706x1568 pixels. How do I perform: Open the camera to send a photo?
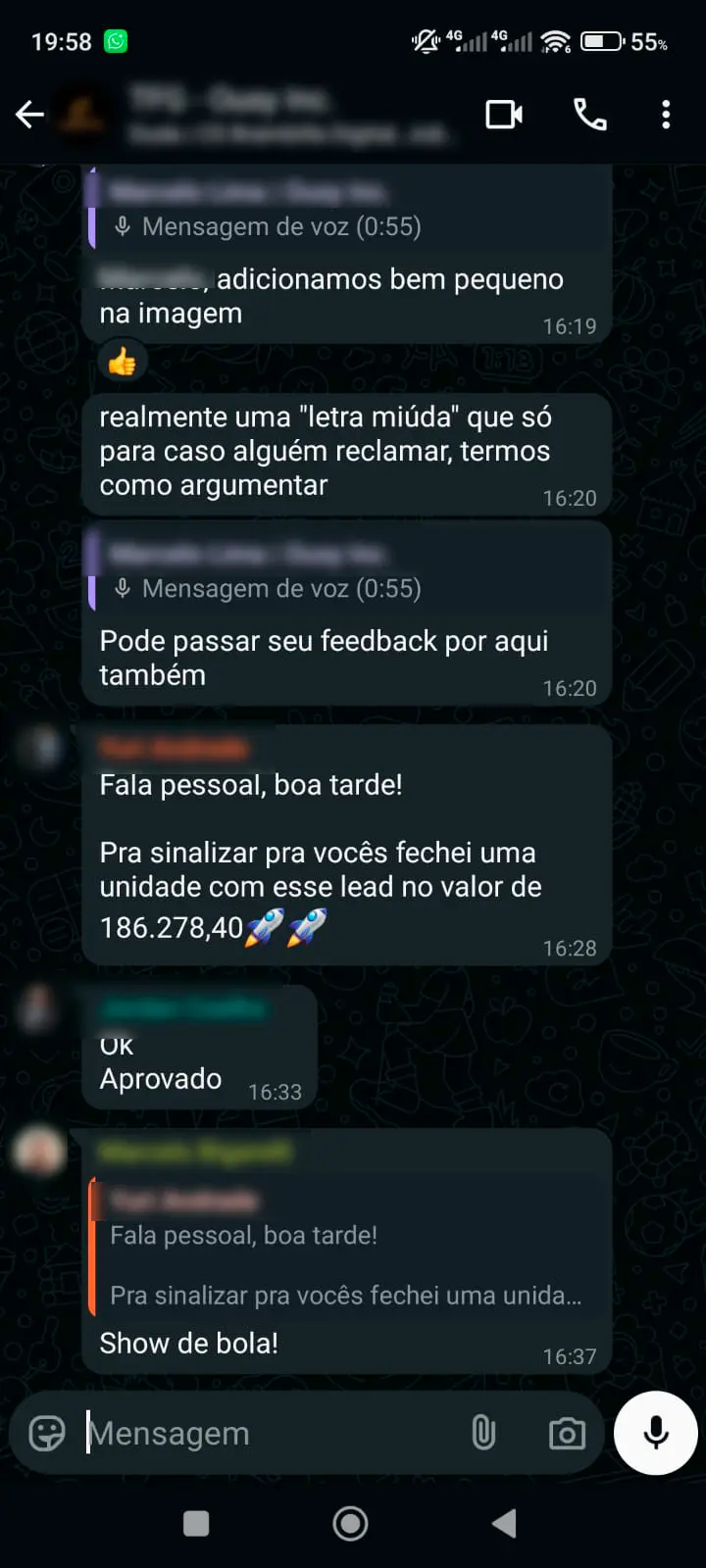[x=566, y=1433]
